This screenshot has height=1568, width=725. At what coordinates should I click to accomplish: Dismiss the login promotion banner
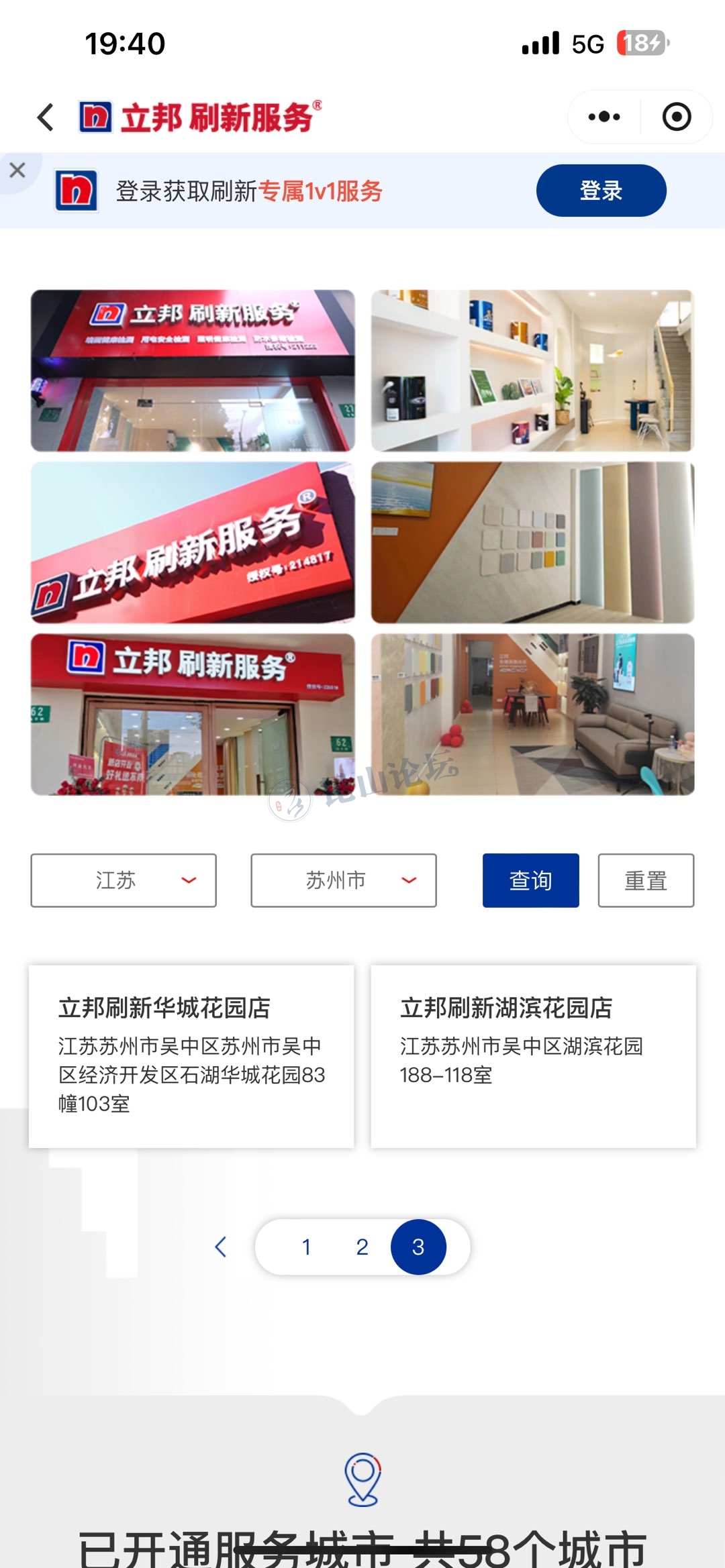pyautogui.click(x=17, y=170)
